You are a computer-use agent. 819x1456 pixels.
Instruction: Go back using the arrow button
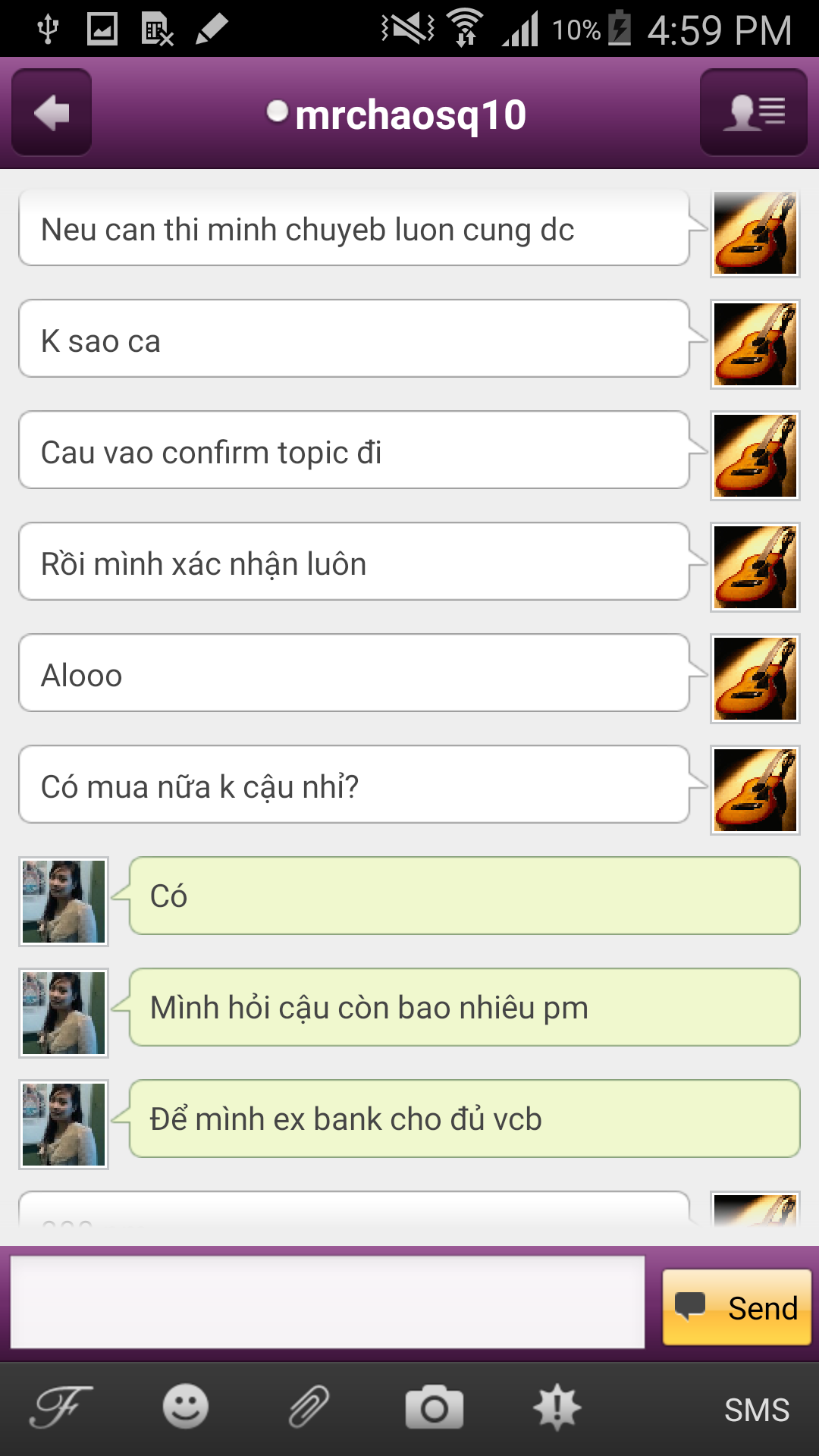click(52, 113)
